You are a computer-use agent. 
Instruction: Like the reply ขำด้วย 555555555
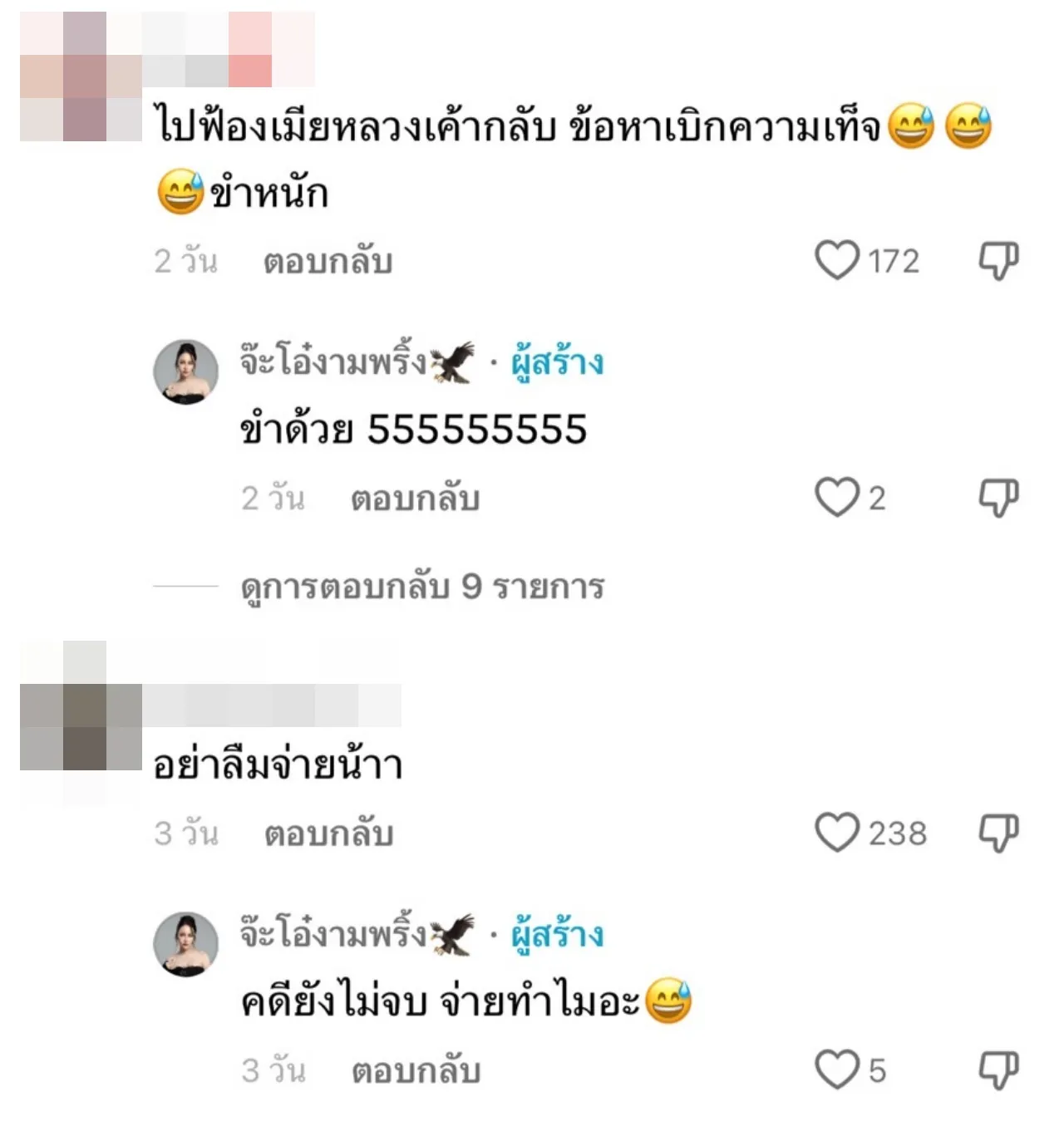pos(837,498)
